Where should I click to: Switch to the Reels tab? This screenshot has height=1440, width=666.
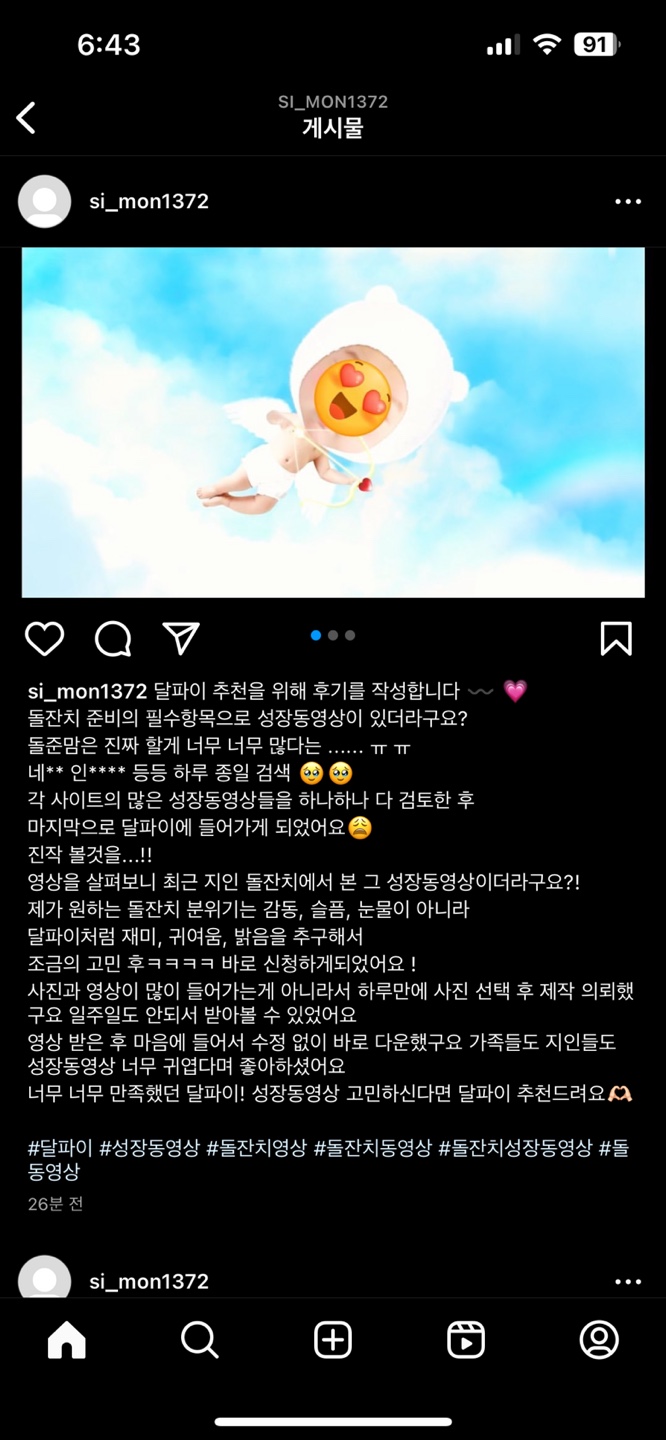(466, 1340)
